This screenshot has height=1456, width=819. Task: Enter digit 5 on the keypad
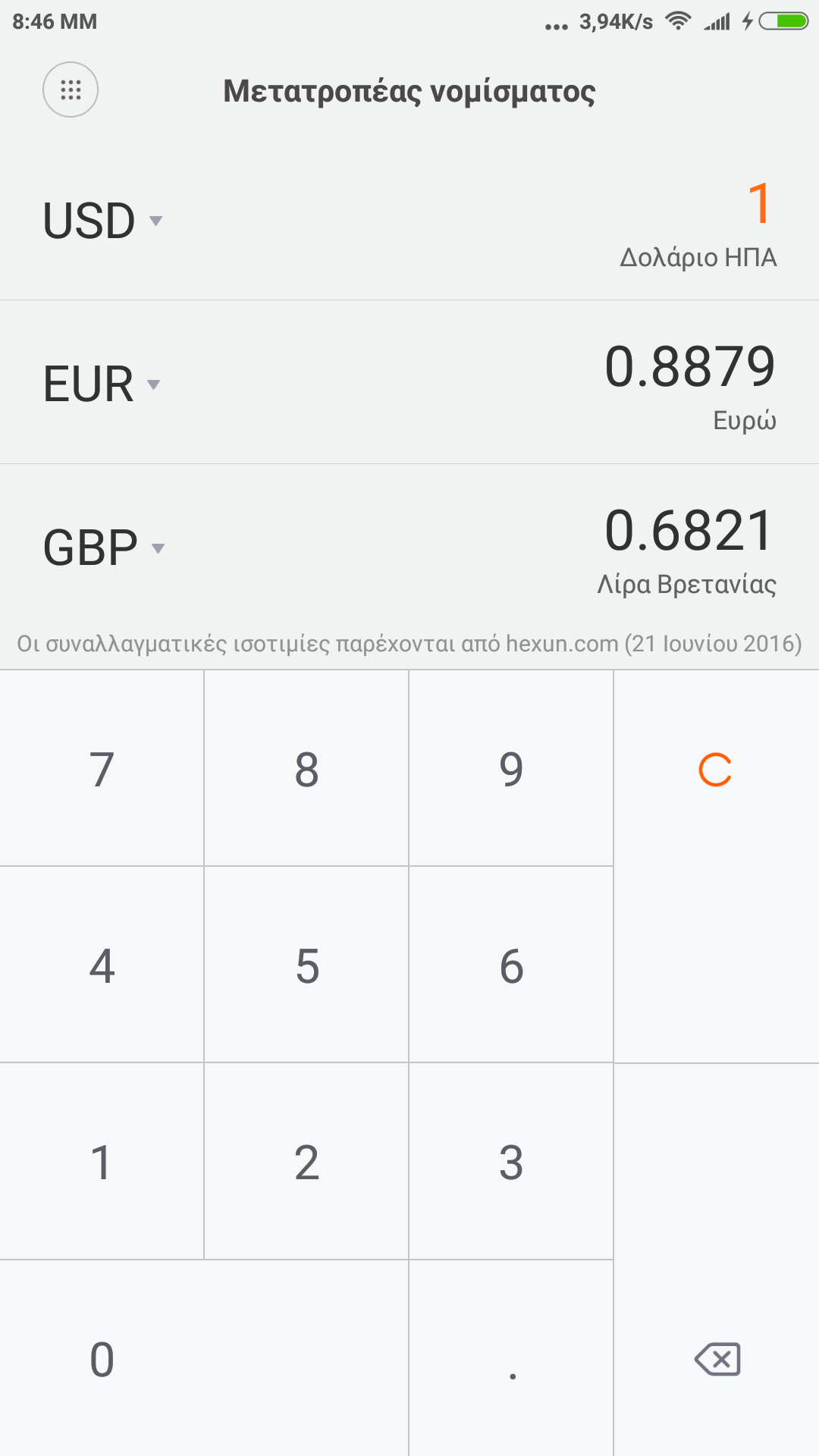(306, 966)
